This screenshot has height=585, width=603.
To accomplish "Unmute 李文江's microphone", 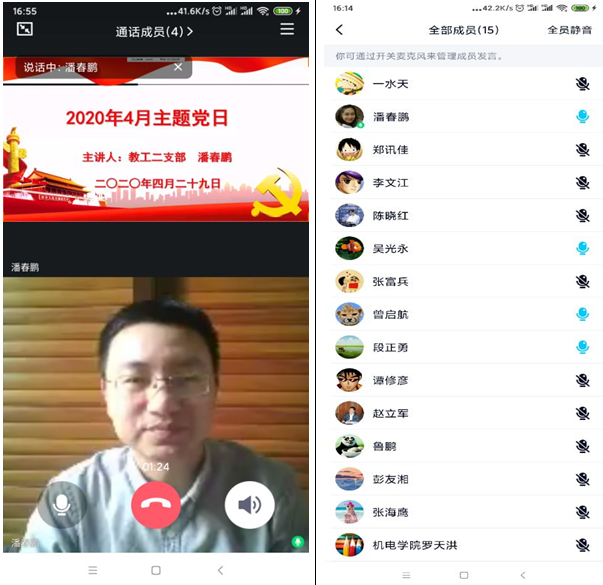I will (582, 183).
